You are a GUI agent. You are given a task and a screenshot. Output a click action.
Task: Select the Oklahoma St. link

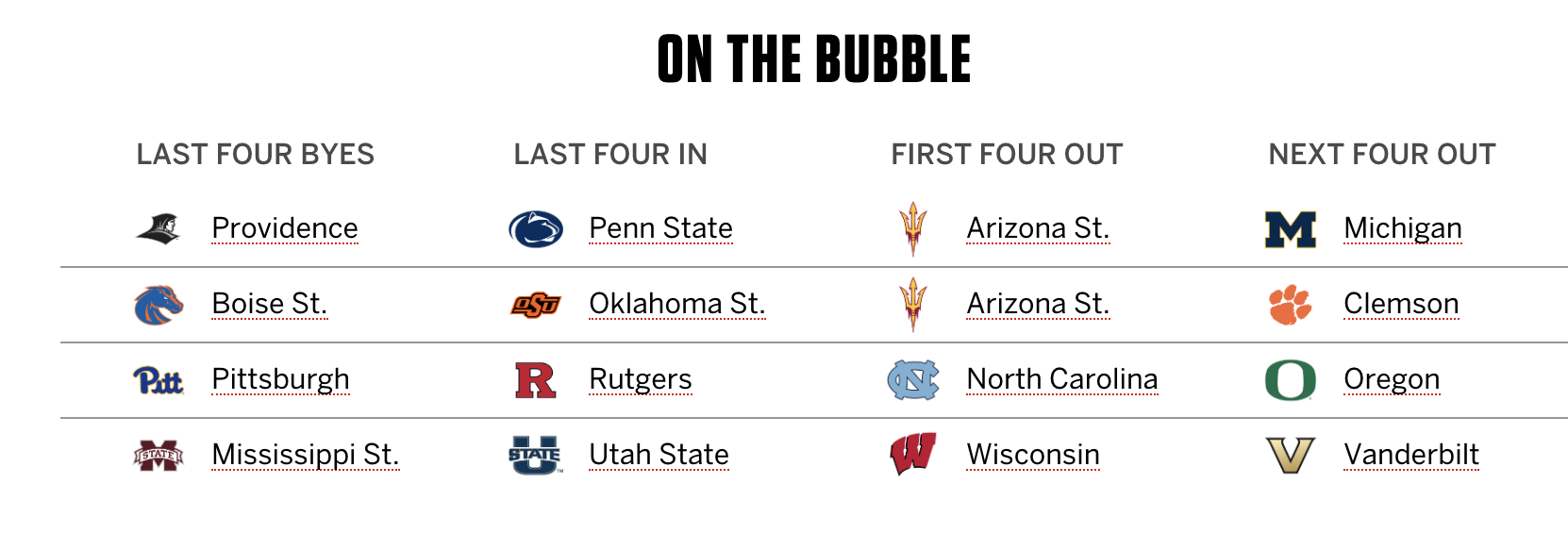tap(676, 304)
